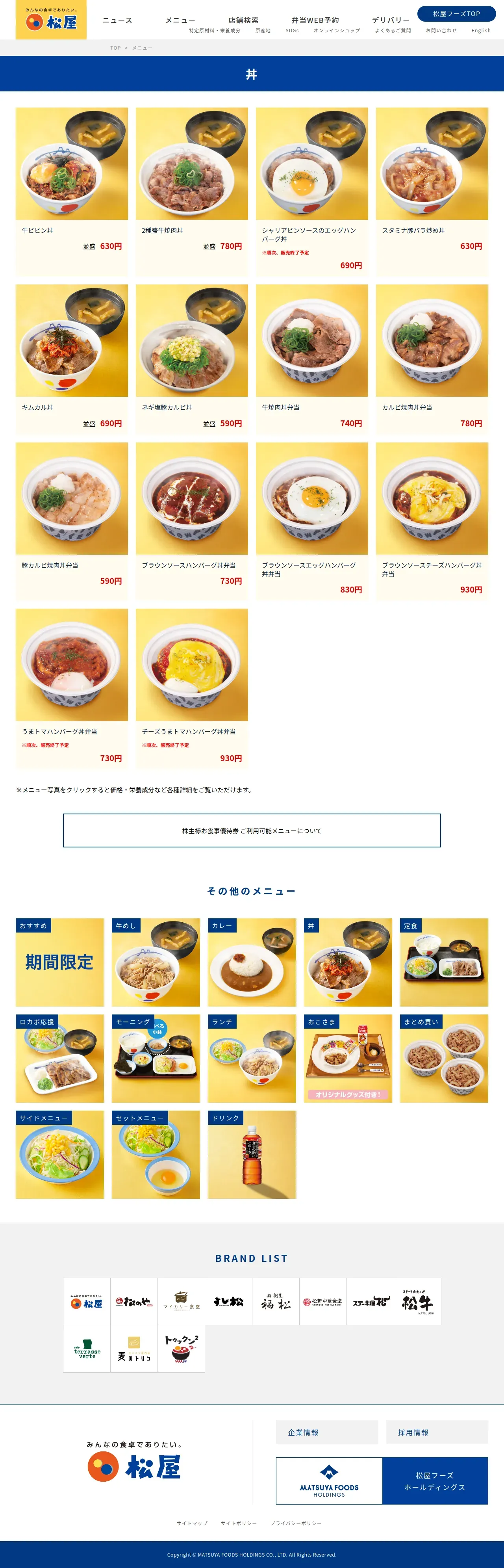Open the 株主様お食事優待券 info button
504x1568 pixels.
click(x=252, y=830)
